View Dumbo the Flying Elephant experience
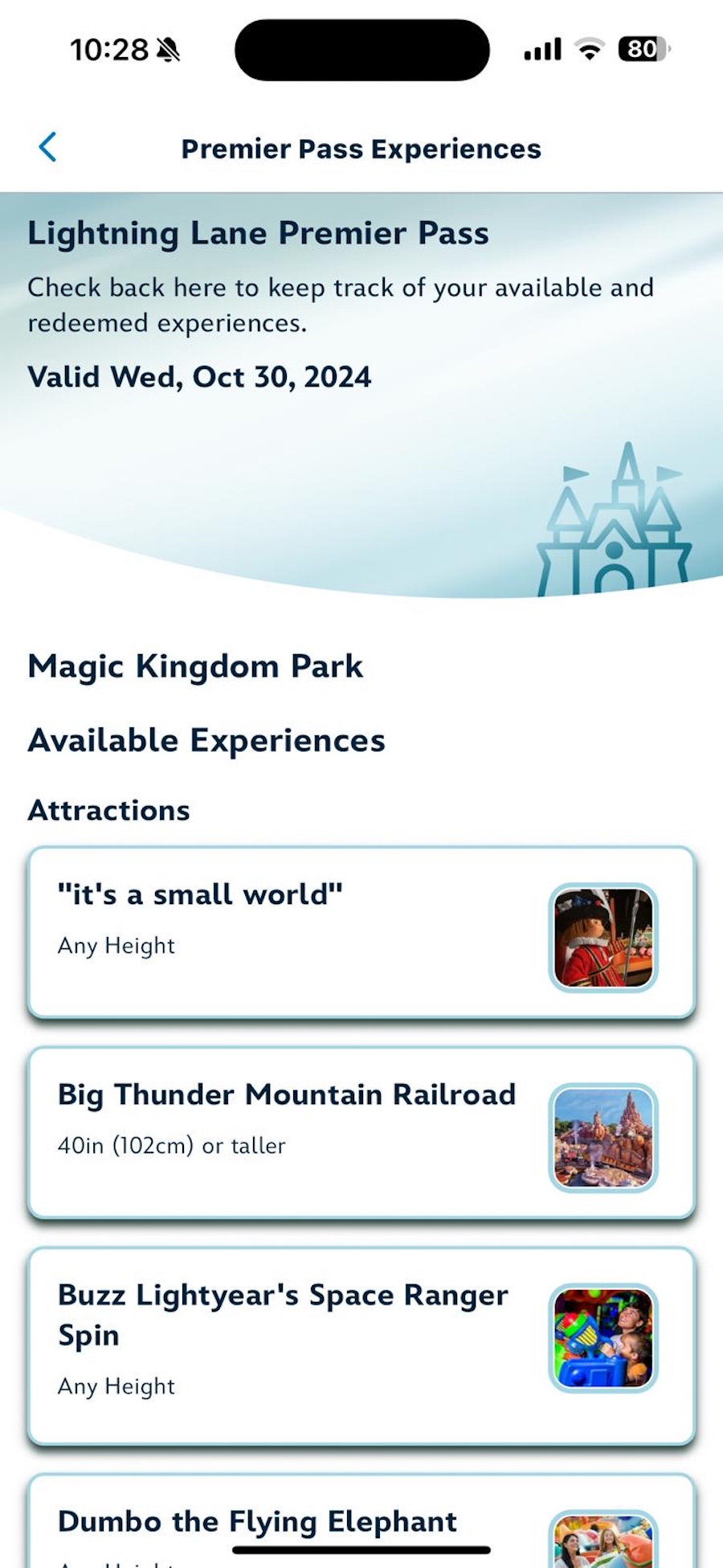The image size is (723, 1568). (361, 1522)
